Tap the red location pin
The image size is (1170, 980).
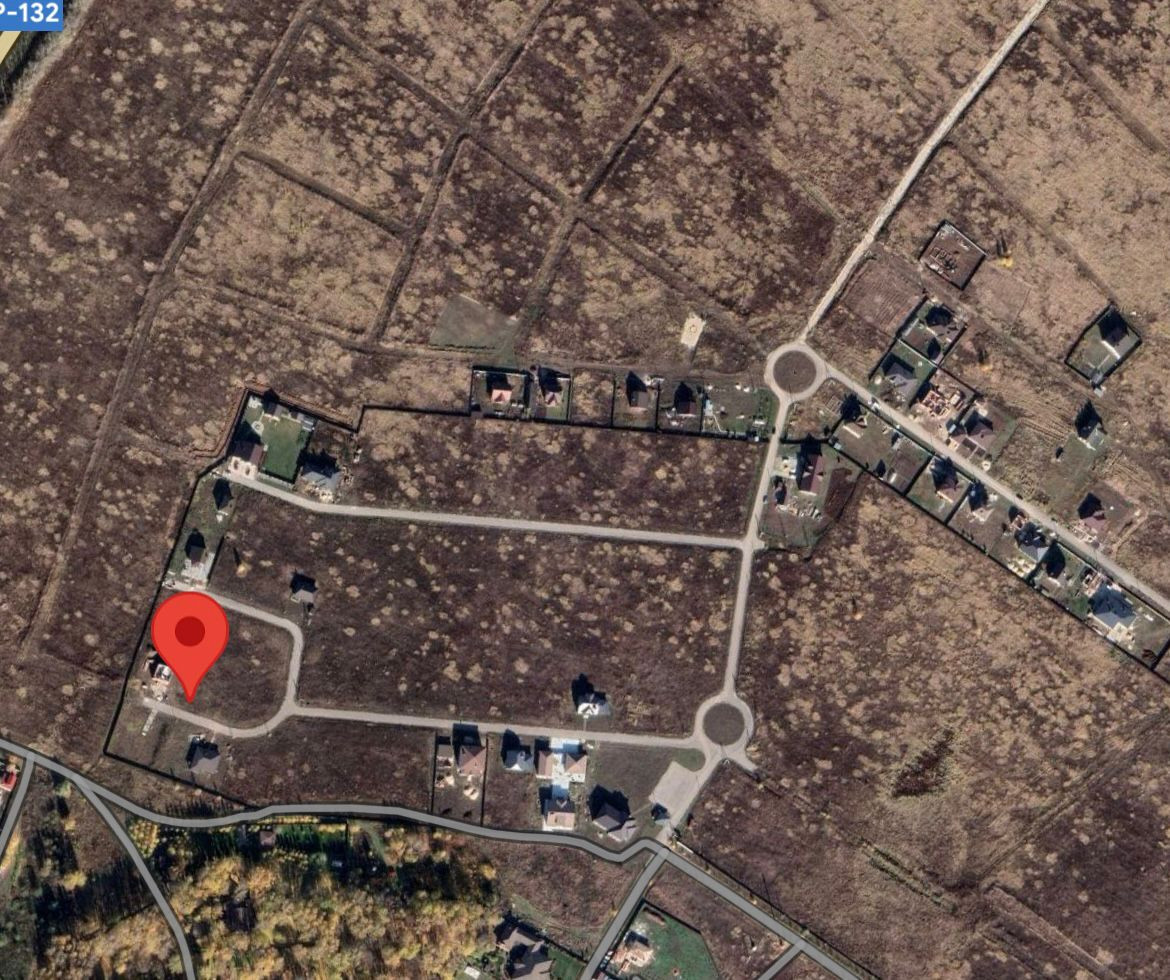point(190,643)
